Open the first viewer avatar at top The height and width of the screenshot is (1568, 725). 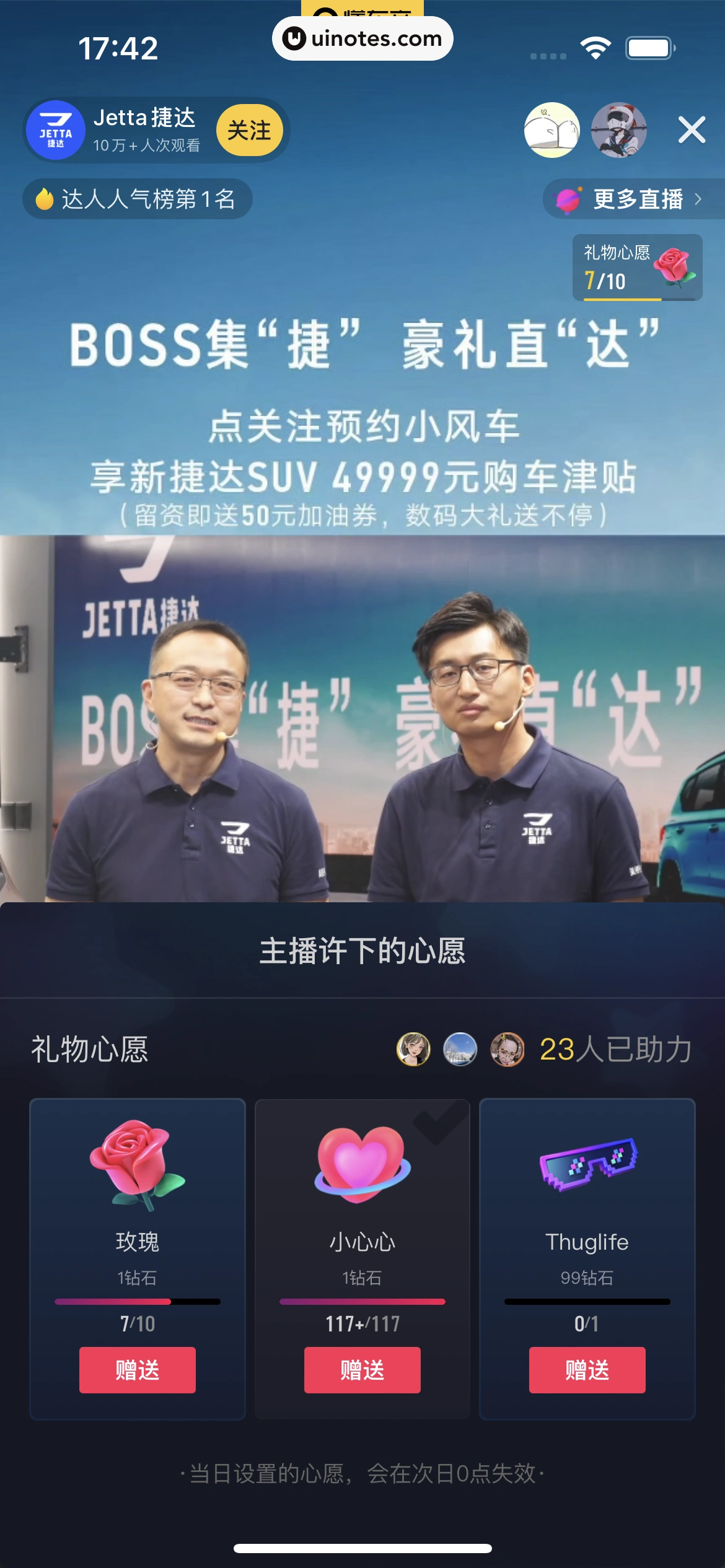551,130
